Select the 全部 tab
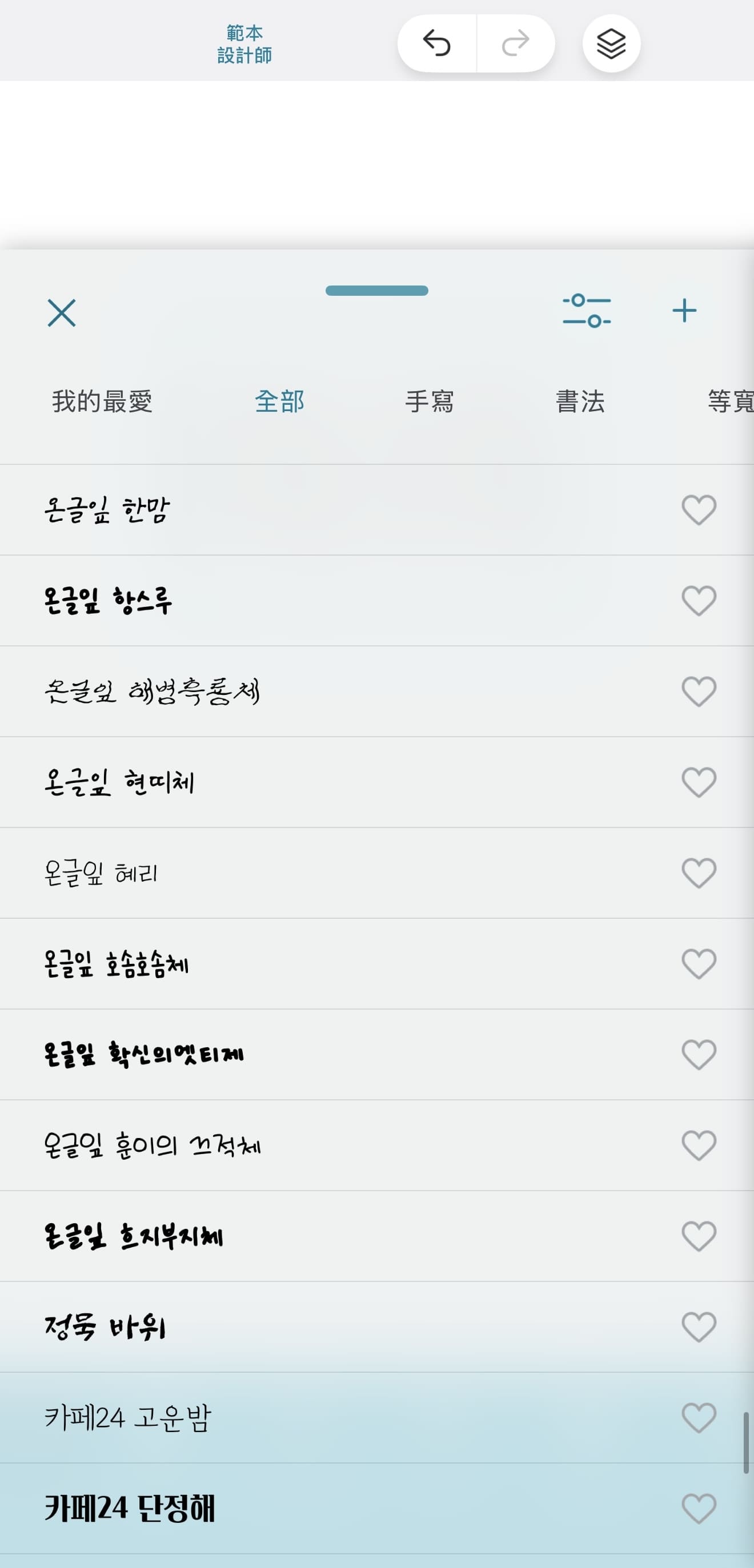754x1568 pixels. 279,402
